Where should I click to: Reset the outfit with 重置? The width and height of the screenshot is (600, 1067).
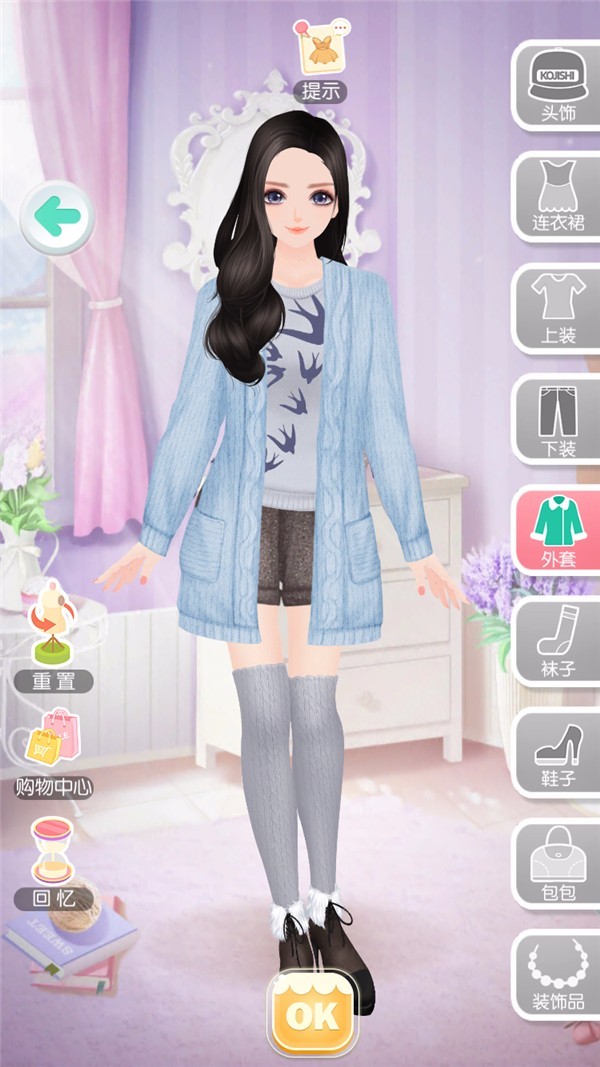[54, 638]
